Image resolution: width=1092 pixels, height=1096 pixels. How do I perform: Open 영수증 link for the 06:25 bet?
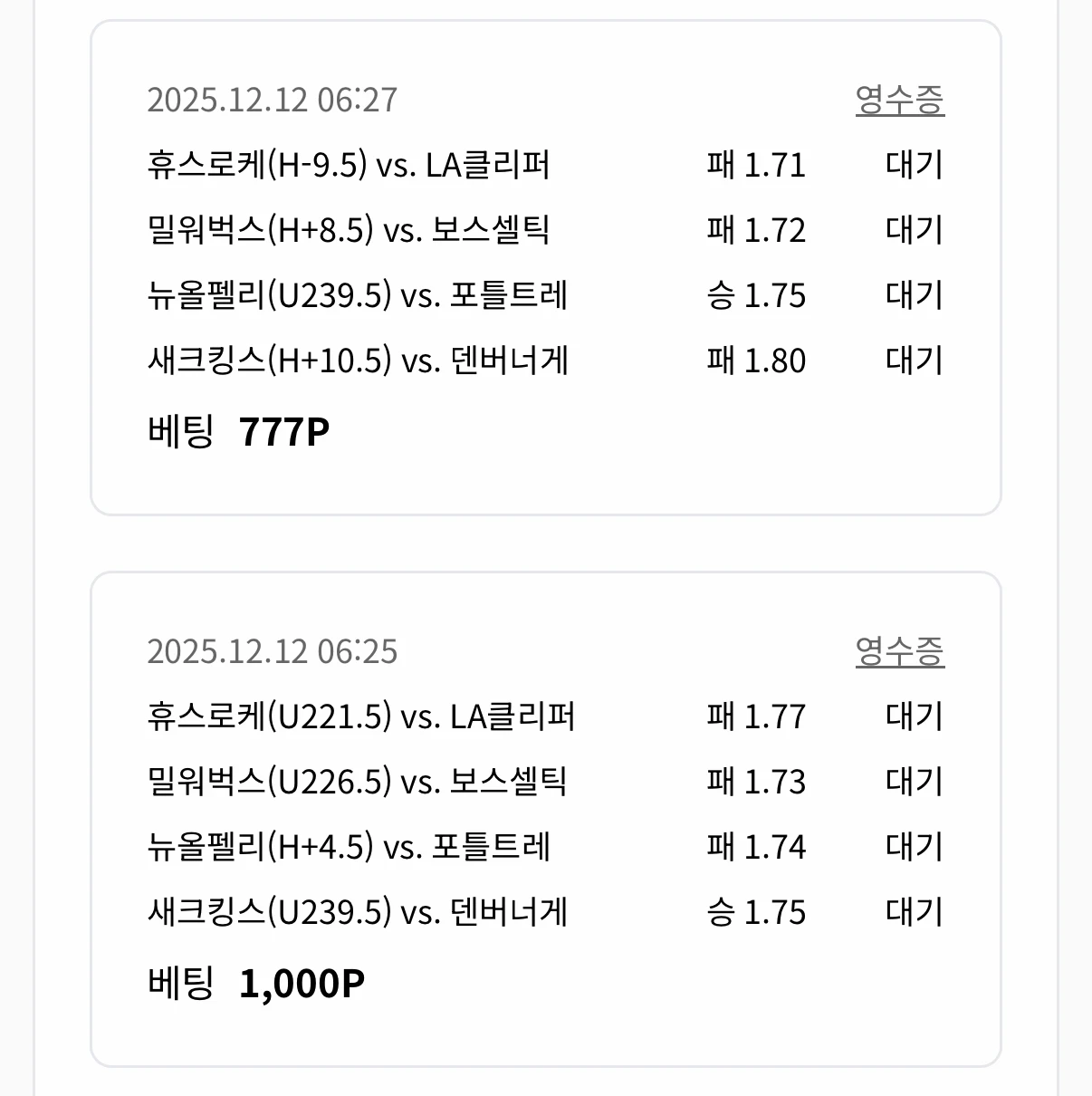tap(899, 651)
